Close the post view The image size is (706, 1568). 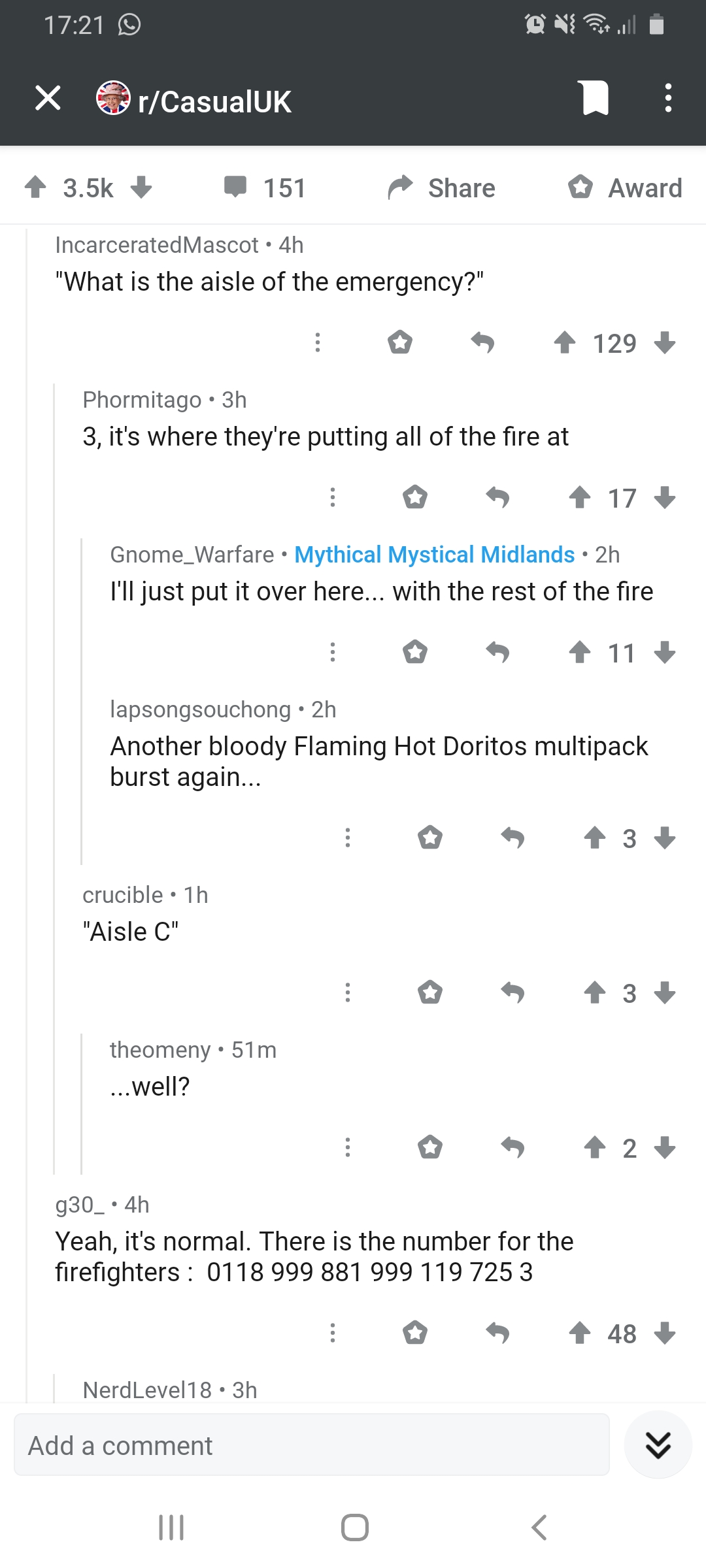pyautogui.click(x=48, y=99)
